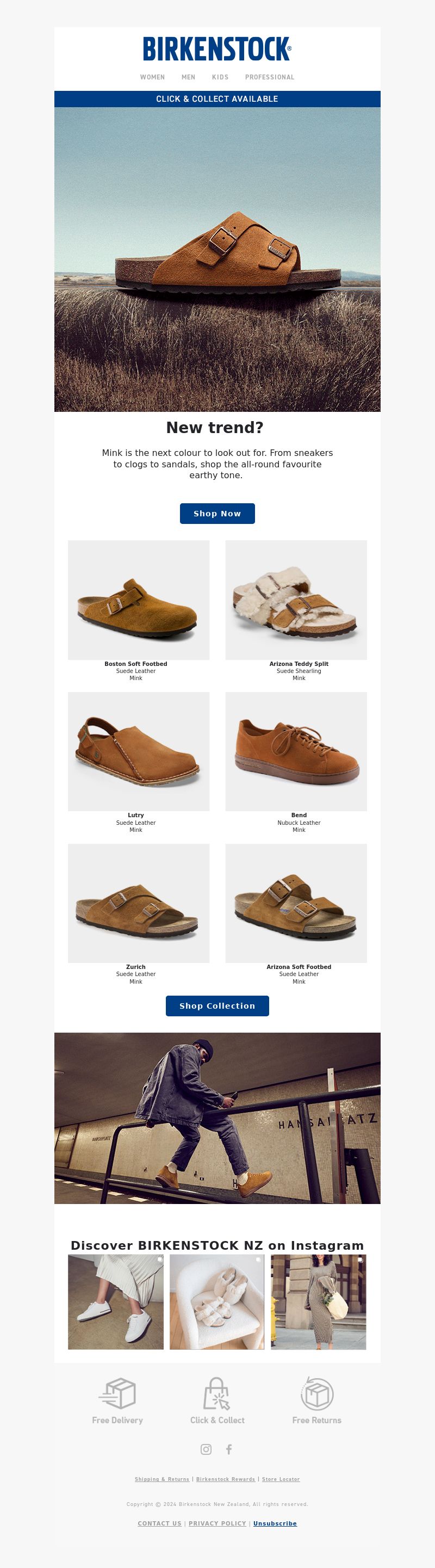Open the Zurich suede sandal

(139, 903)
